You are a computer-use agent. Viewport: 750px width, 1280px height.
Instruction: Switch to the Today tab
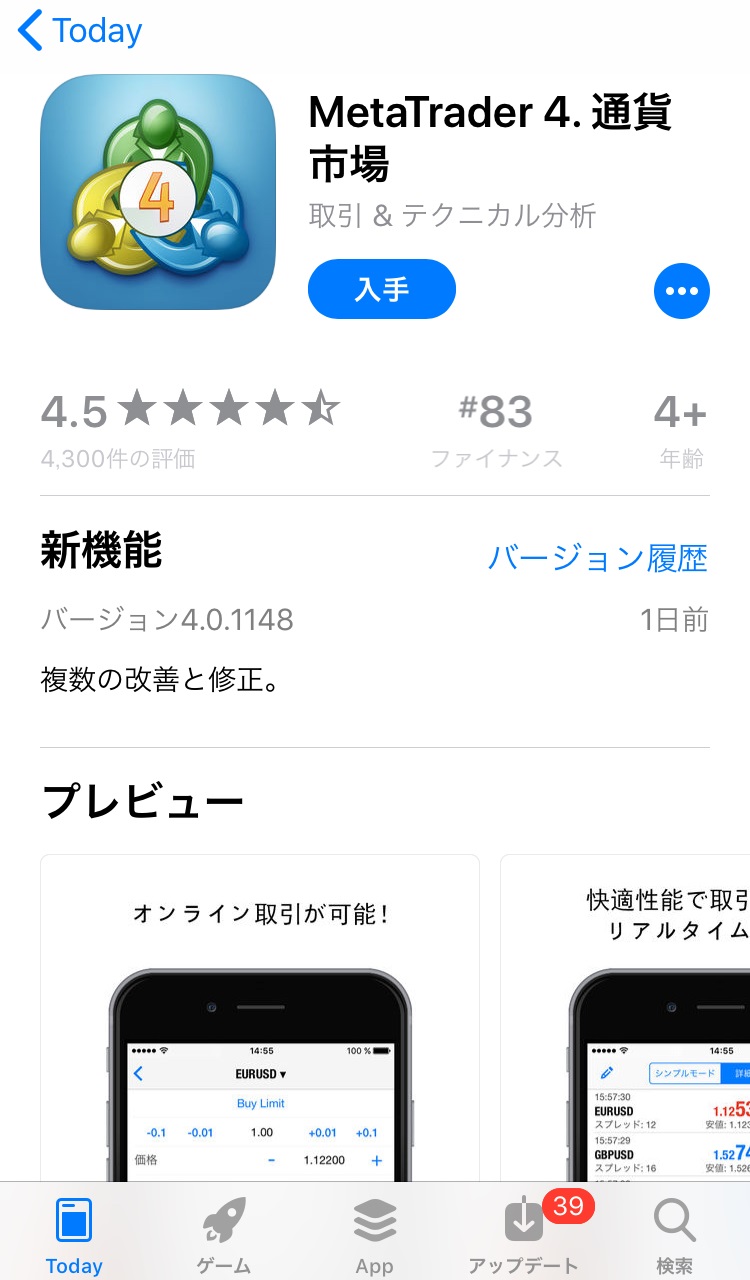74,1236
